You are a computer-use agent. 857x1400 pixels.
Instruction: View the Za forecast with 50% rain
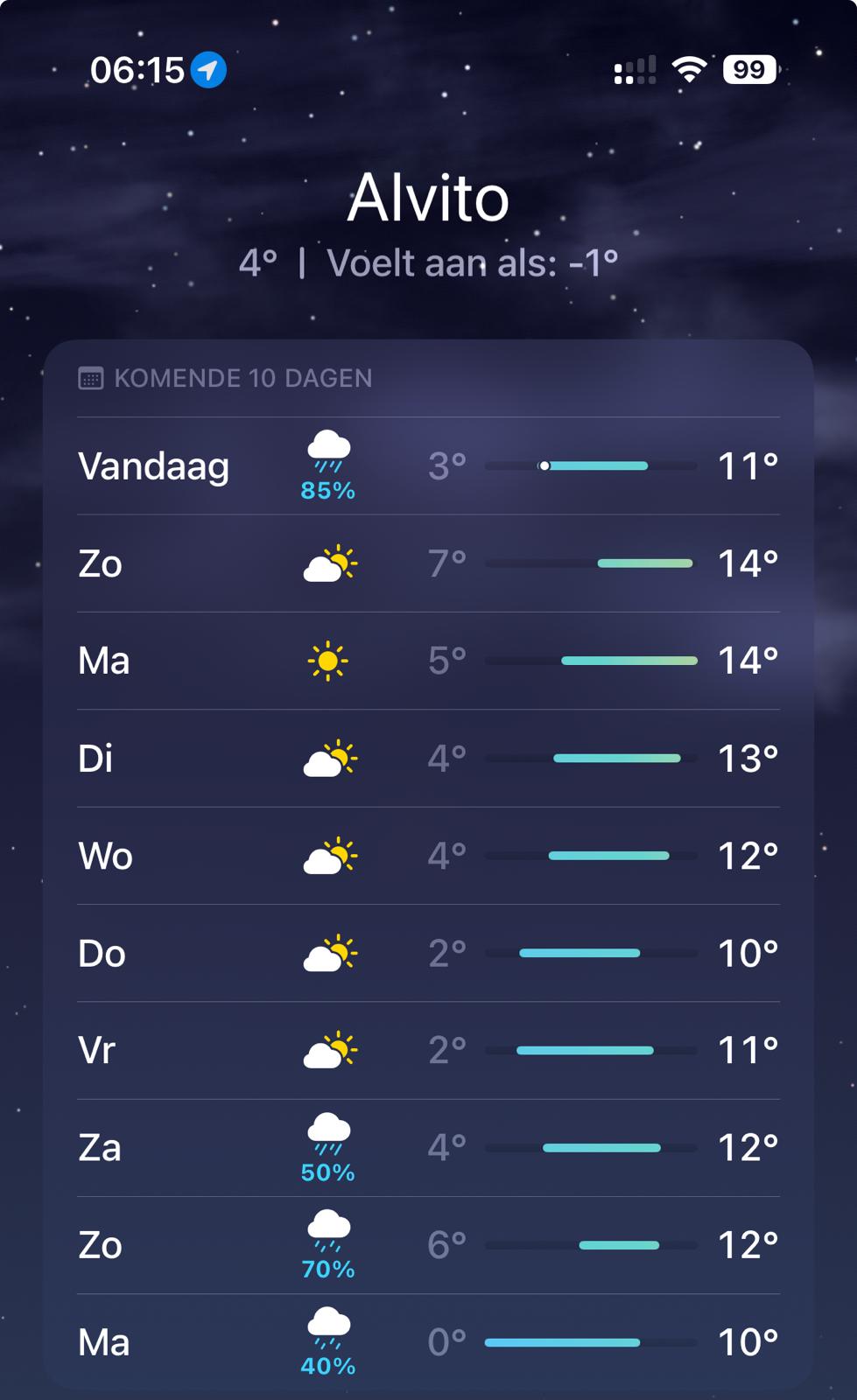coord(428,1148)
